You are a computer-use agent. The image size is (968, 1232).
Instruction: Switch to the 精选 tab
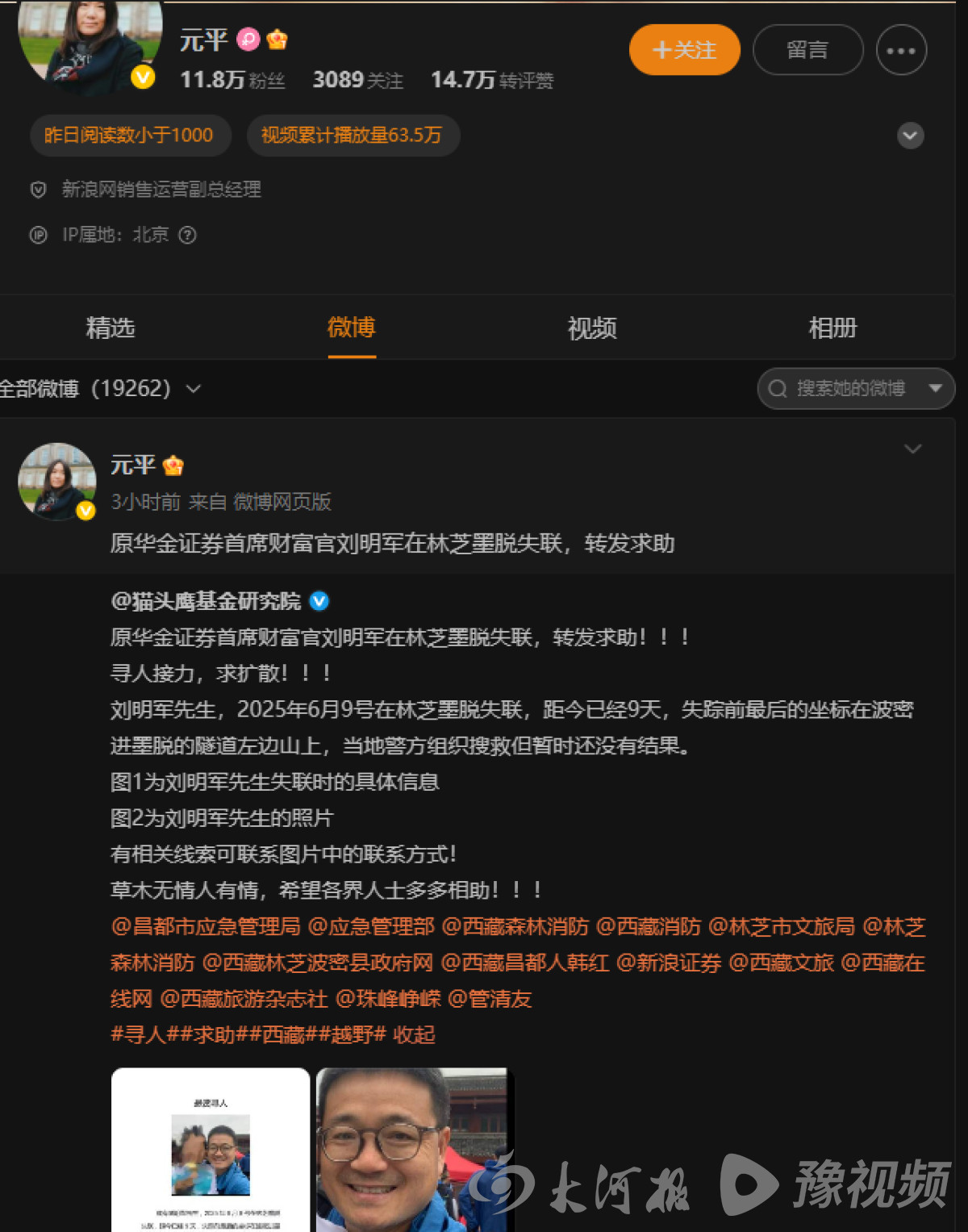[x=111, y=328]
